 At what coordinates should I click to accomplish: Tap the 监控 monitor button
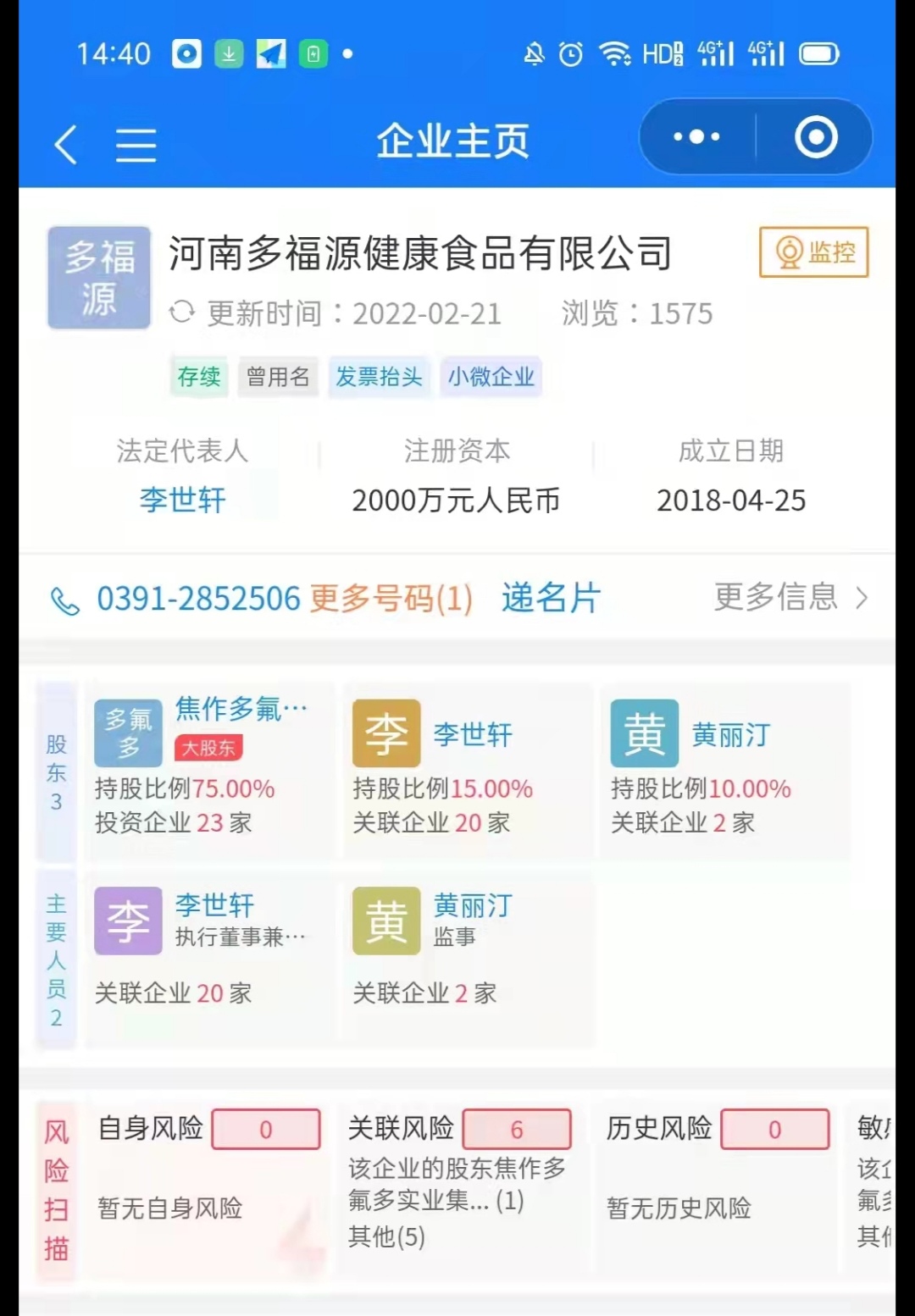(x=813, y=252)
